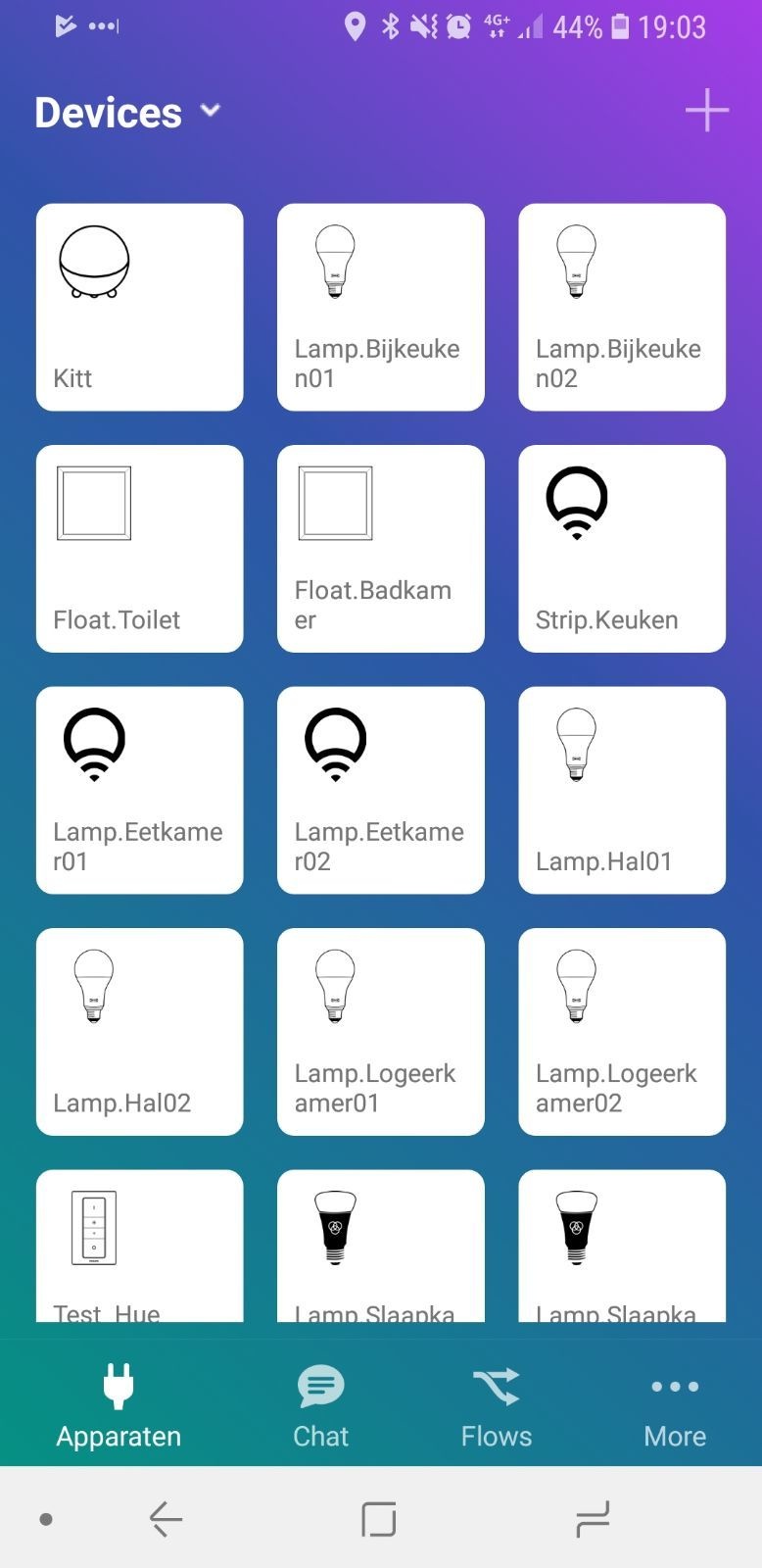
Task: Open the Test Hue remote device
Action: [x=139, y=1247]
